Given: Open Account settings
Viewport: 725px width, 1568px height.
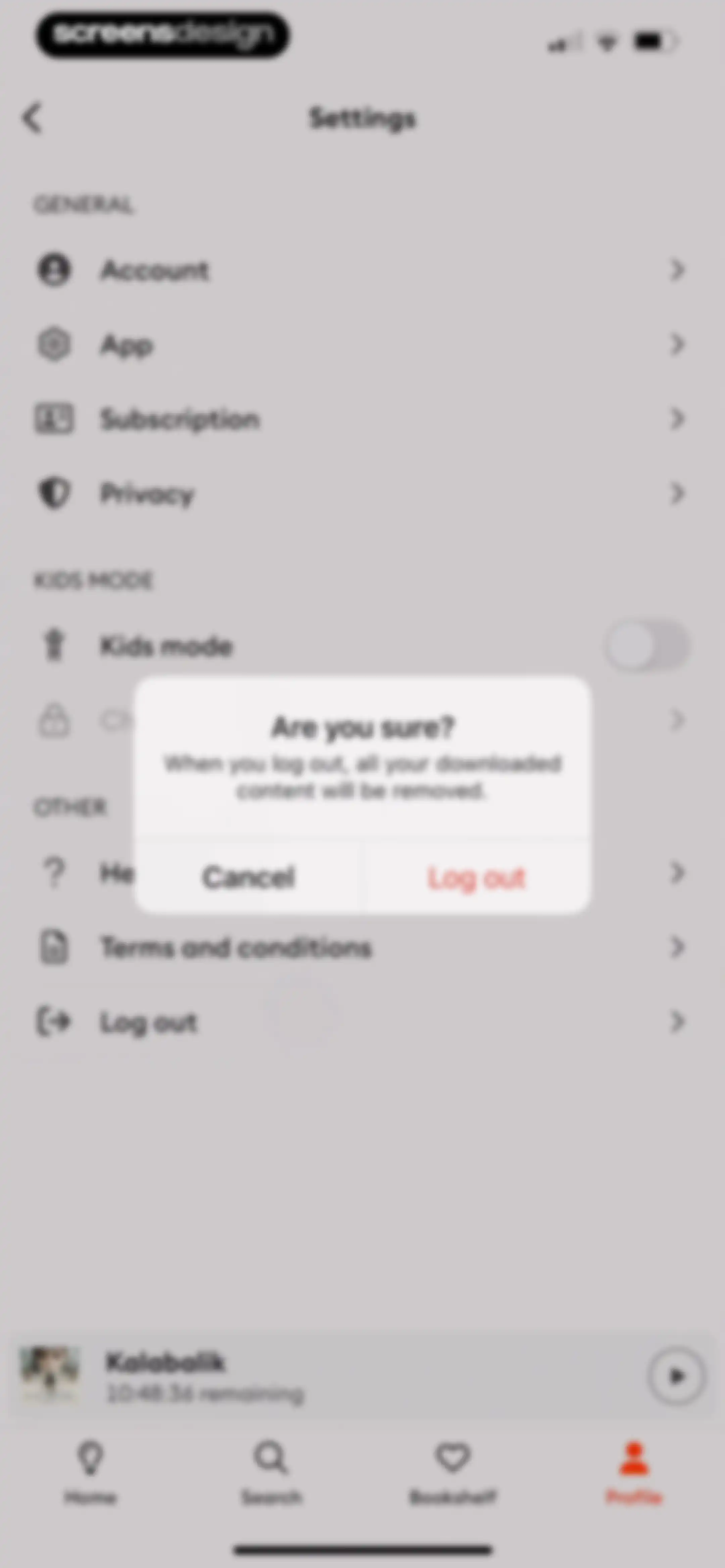Looking at the screenshot, I should (x=362, y=270).
